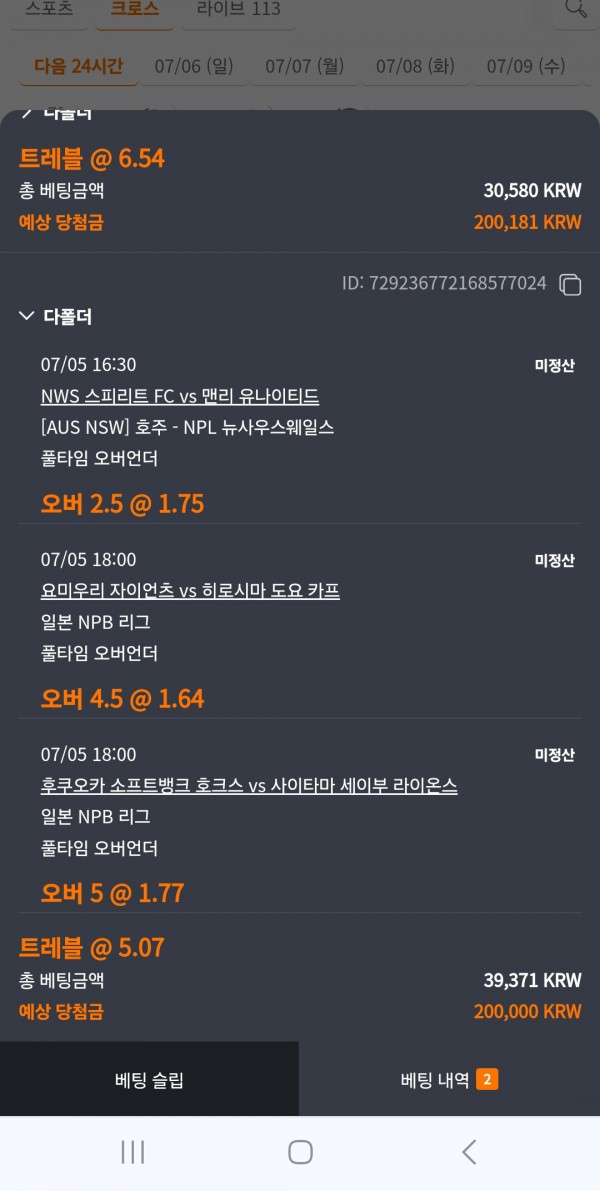Switch to 라이브 113 tab

click(238, 9)
